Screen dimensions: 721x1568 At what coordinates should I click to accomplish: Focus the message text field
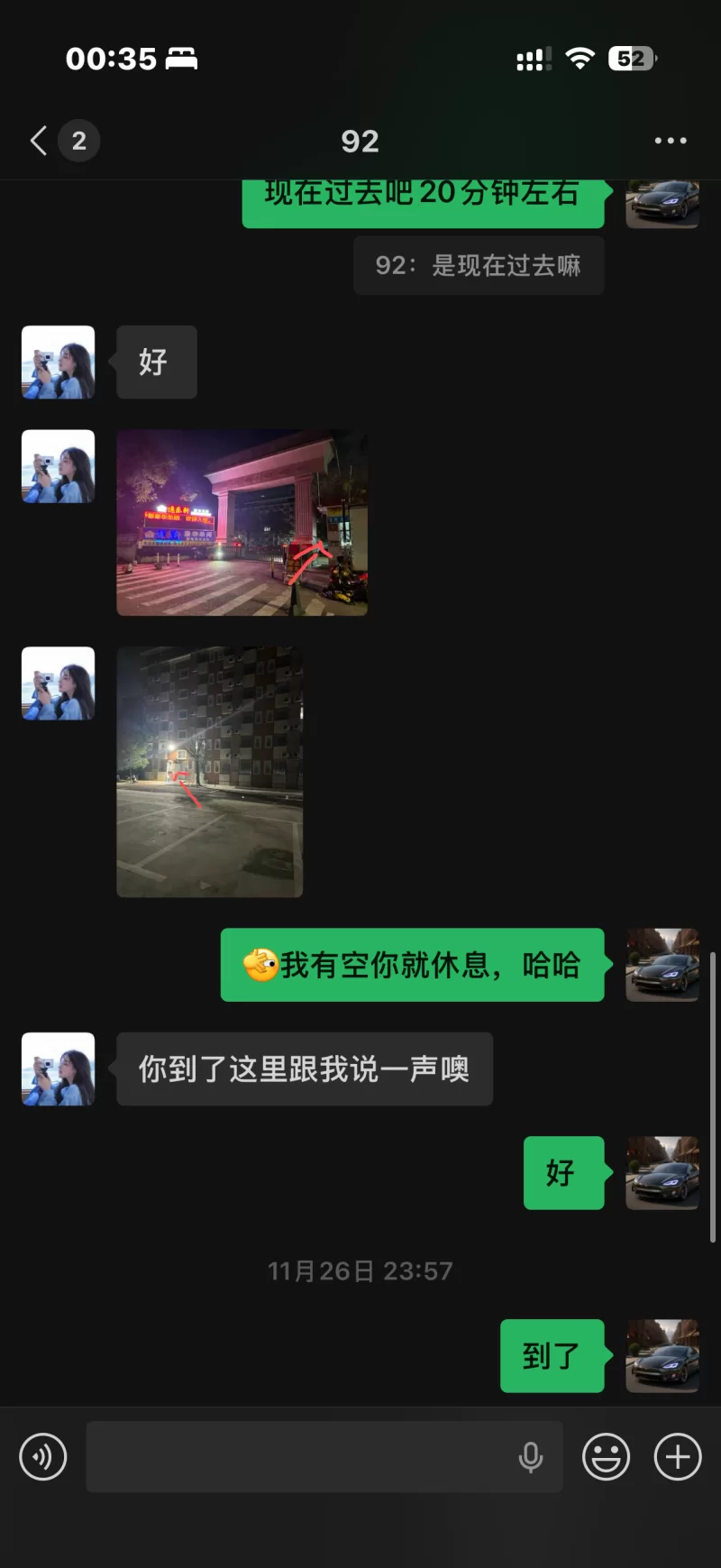[297, 1456]
